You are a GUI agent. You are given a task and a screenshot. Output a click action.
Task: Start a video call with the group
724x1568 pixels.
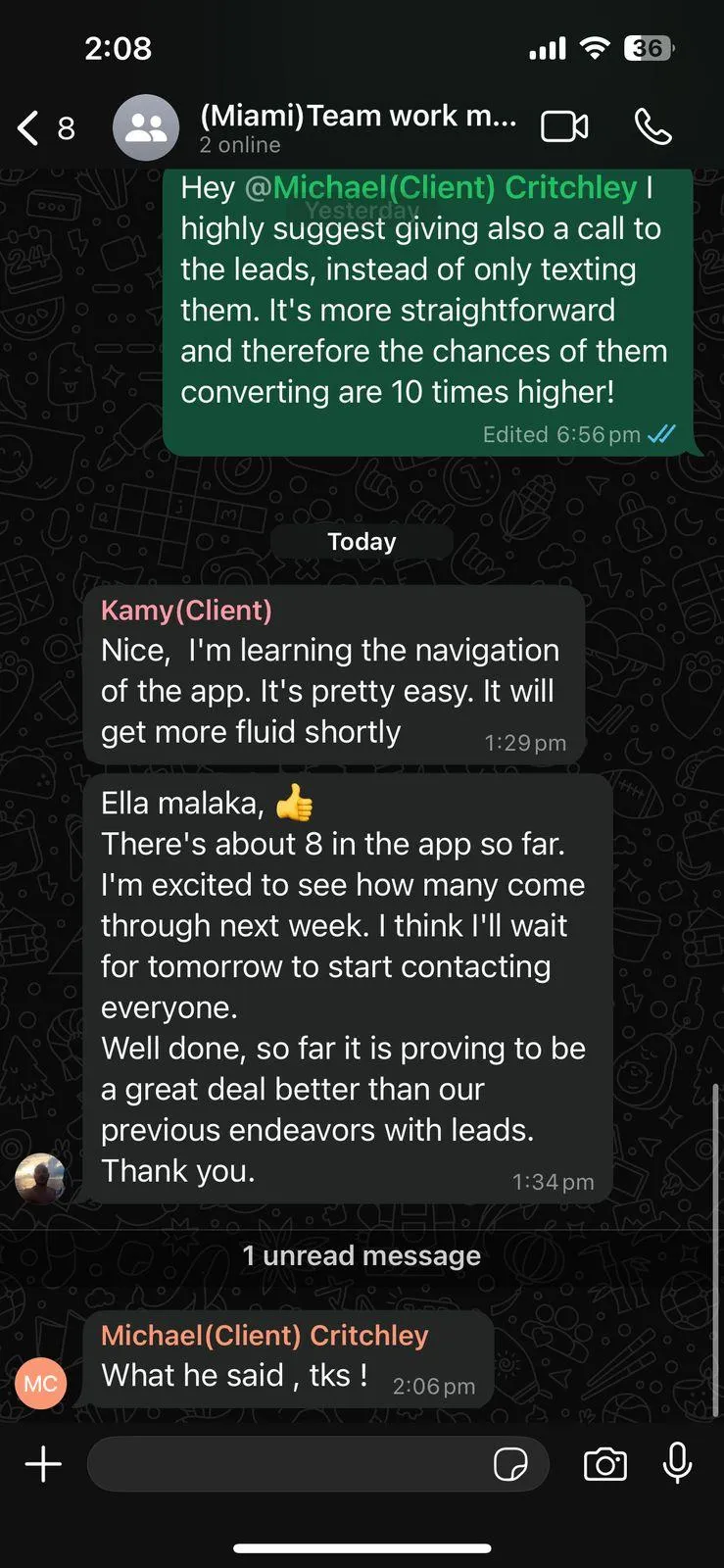click(x=565, y=126)
